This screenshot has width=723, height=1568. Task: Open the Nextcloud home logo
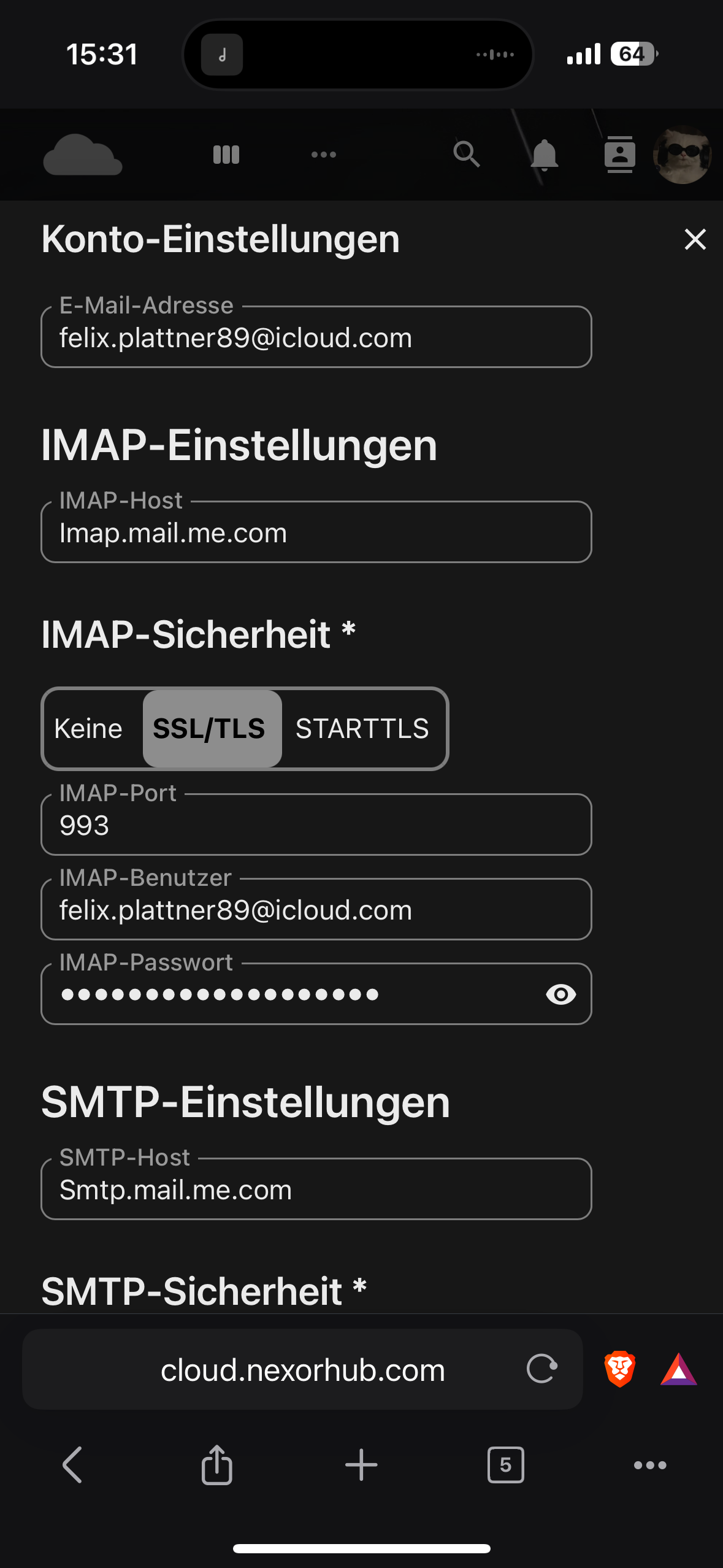click(83, 155)
